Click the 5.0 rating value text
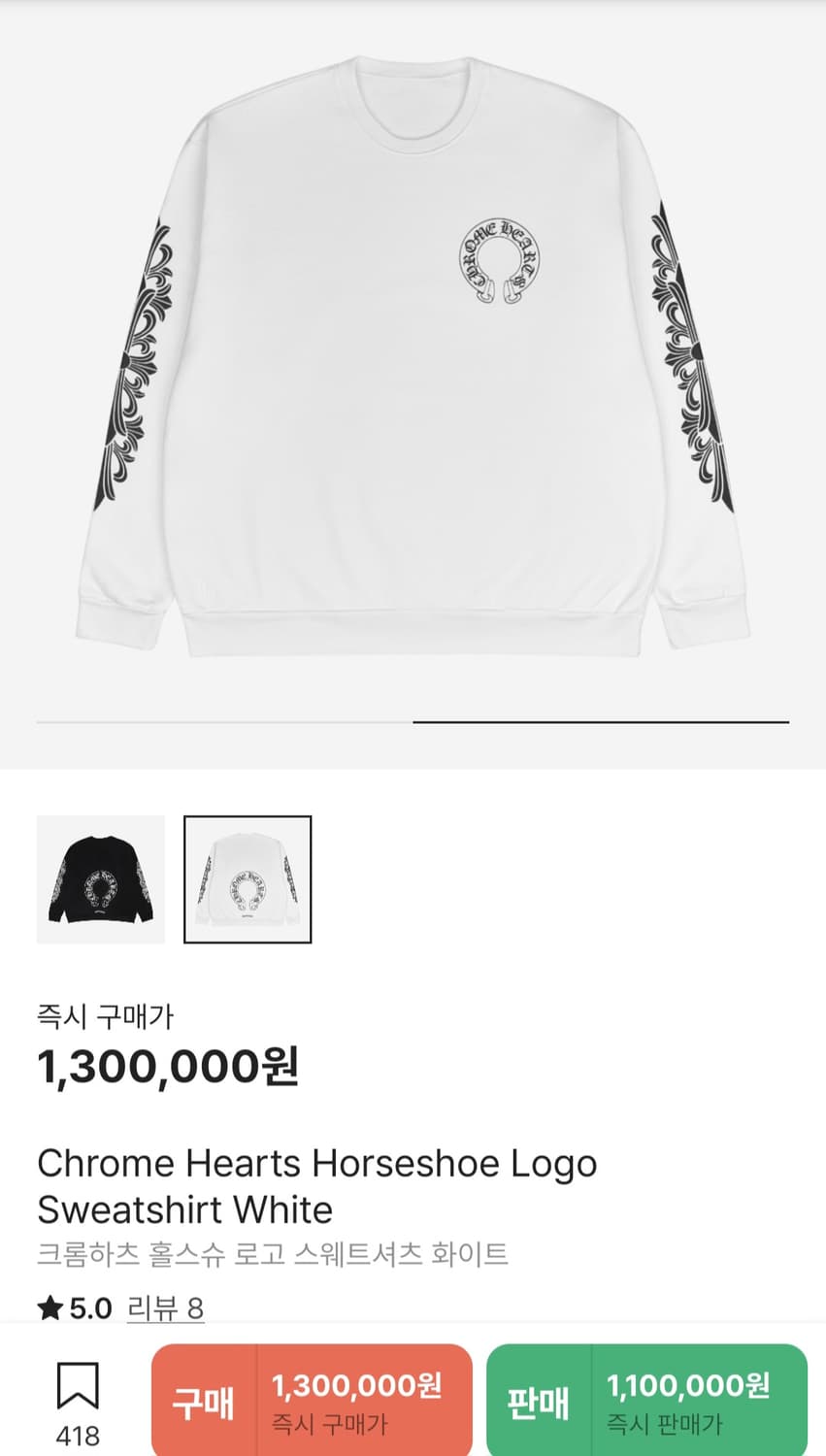Screen dimensions: 826x1456 (88, 1308)
